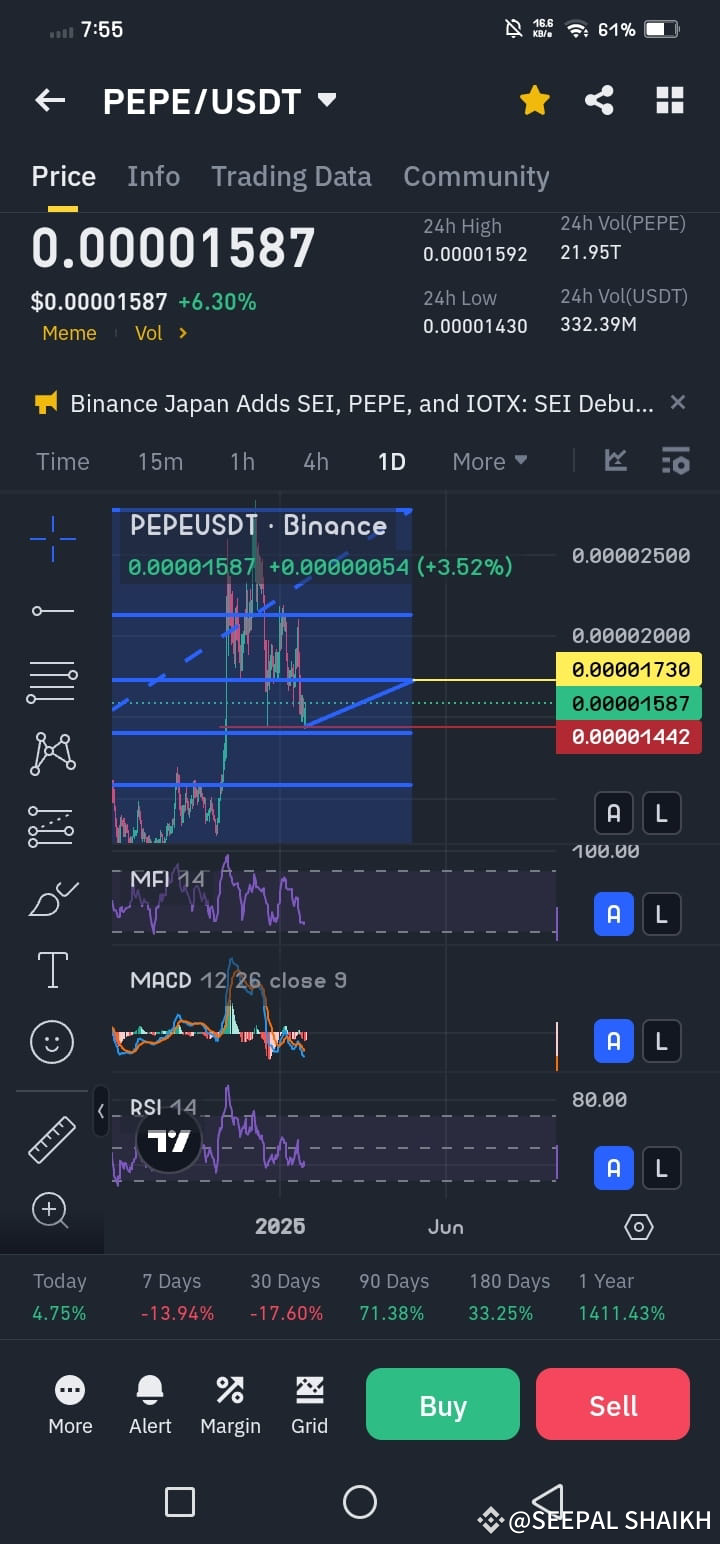Select the trend line drawing tool
The image size is (720, 1544).
coord(52,610)
